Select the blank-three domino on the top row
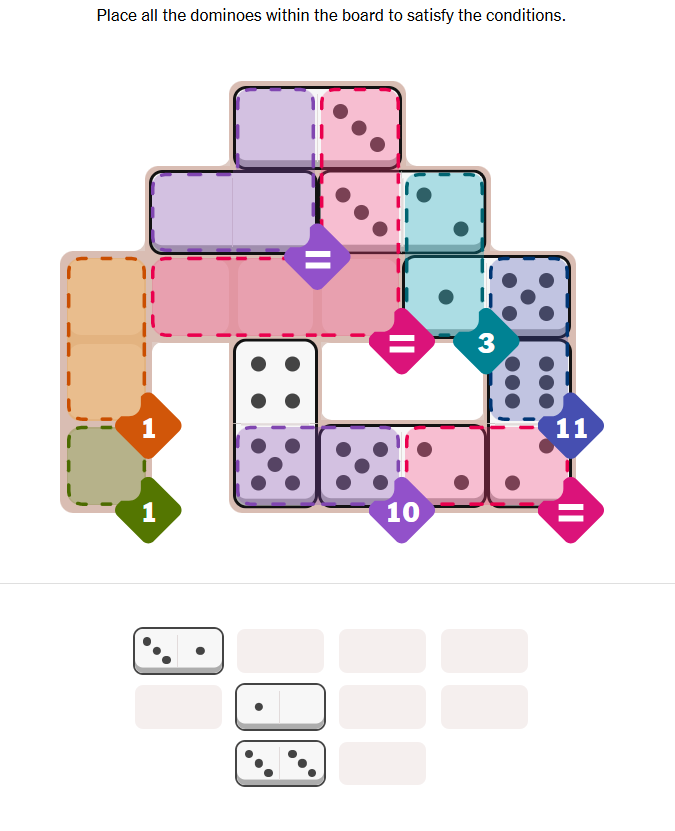Viewport: 675px width, 831px height. (x=318, y=127)
